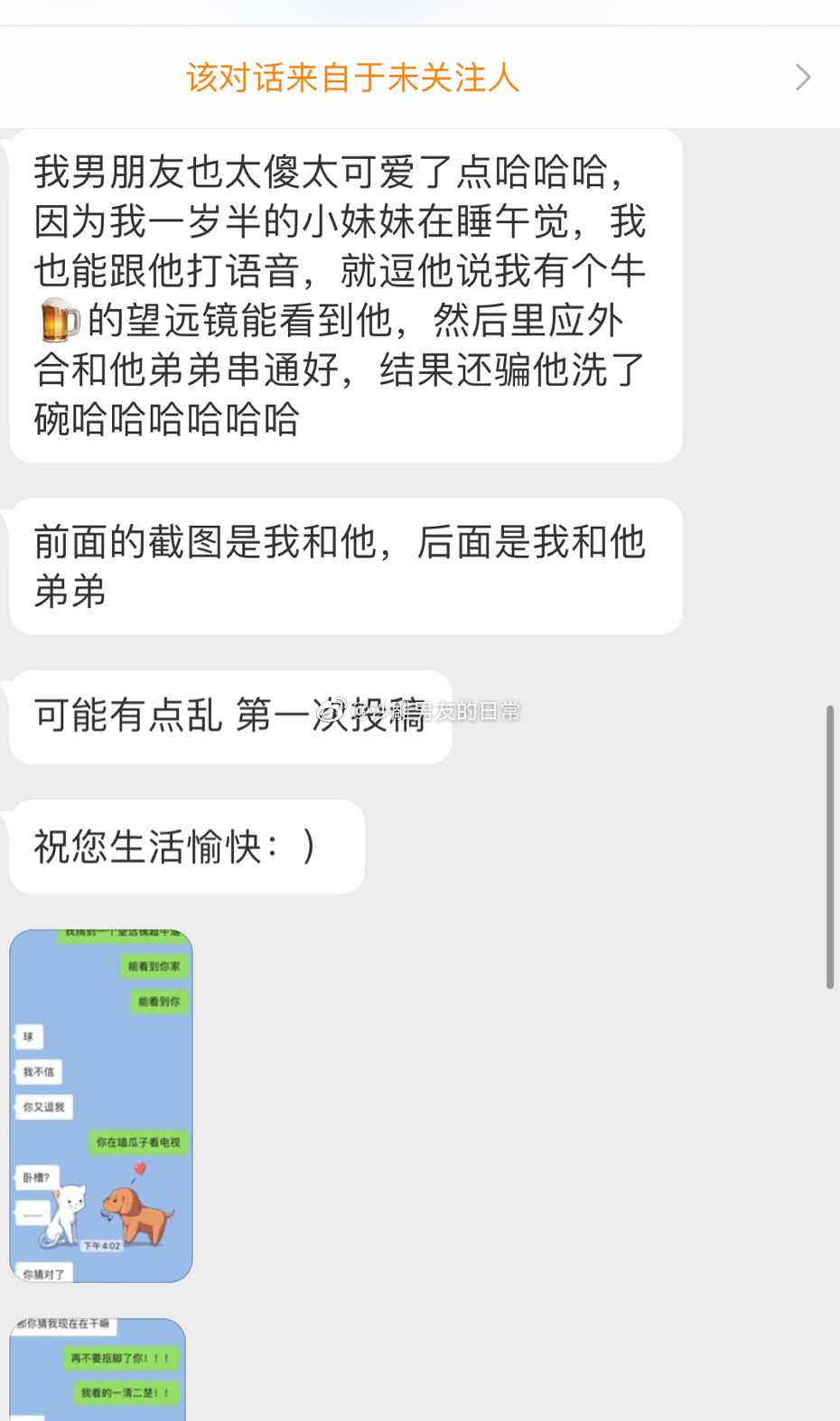
Task: Tap the 卧槽? message bubble in the thumbnail
Action: [x=36, y=1177]
